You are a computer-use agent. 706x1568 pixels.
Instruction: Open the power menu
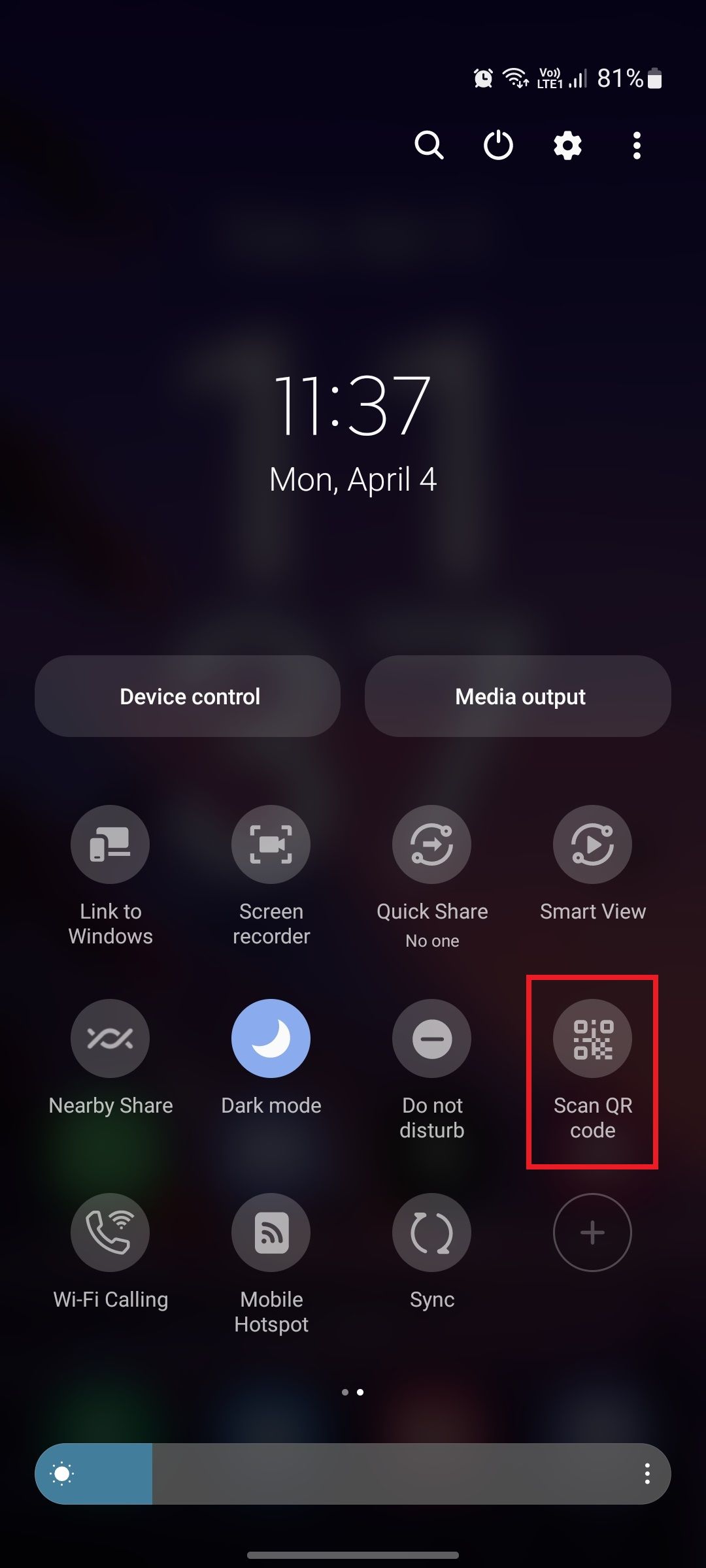pyautogui.click(x=498, y=145)
